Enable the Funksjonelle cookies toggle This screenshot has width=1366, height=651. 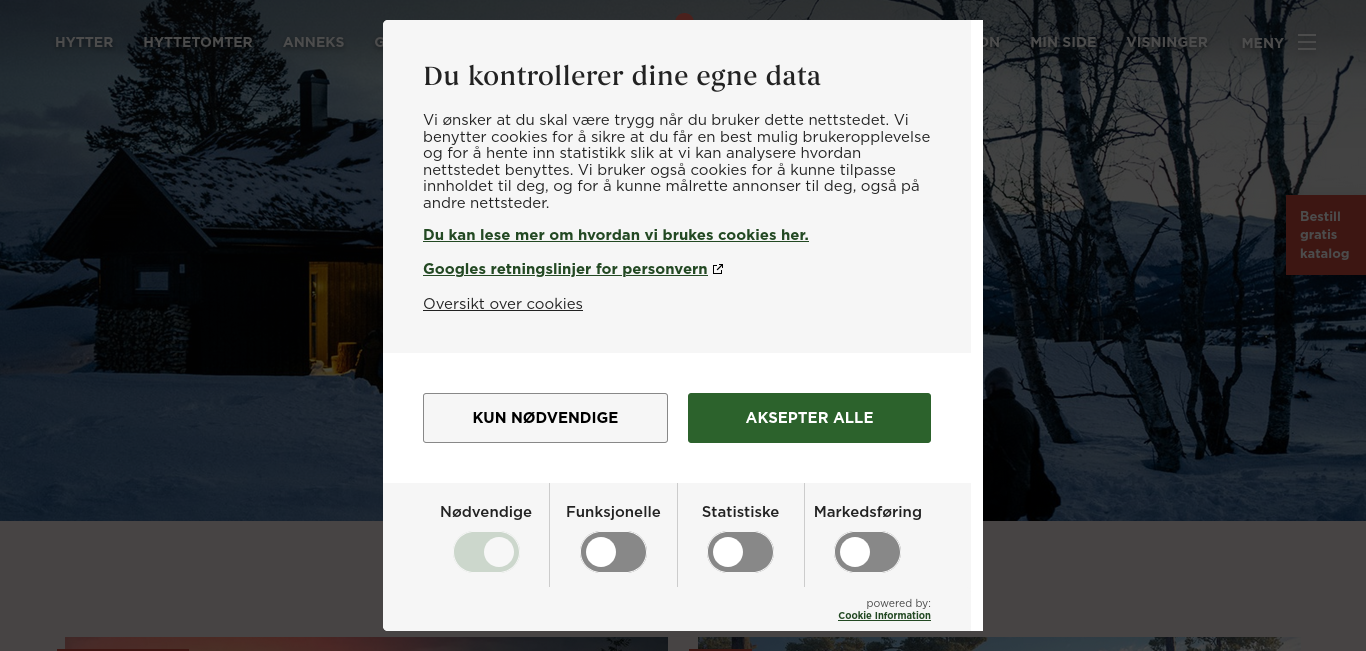[x=613, y=552]
